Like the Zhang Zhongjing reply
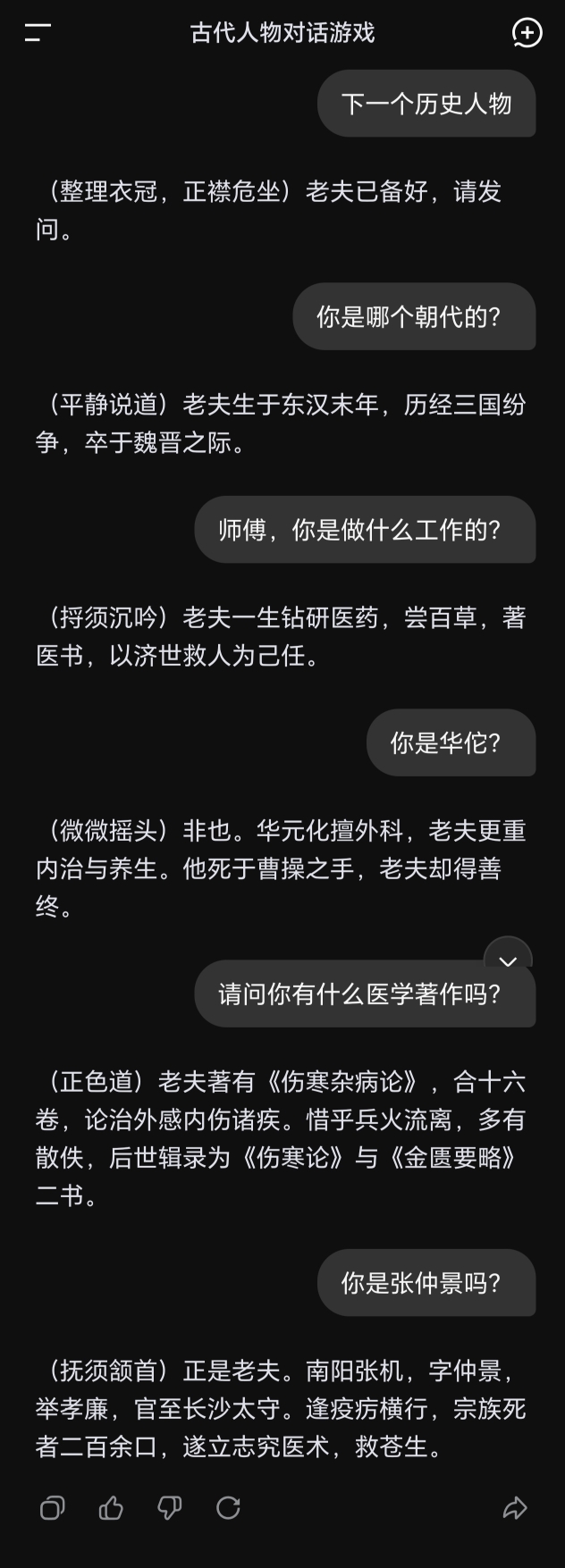The width and height of the screenshot is (565, 1568). (111, 1508)
